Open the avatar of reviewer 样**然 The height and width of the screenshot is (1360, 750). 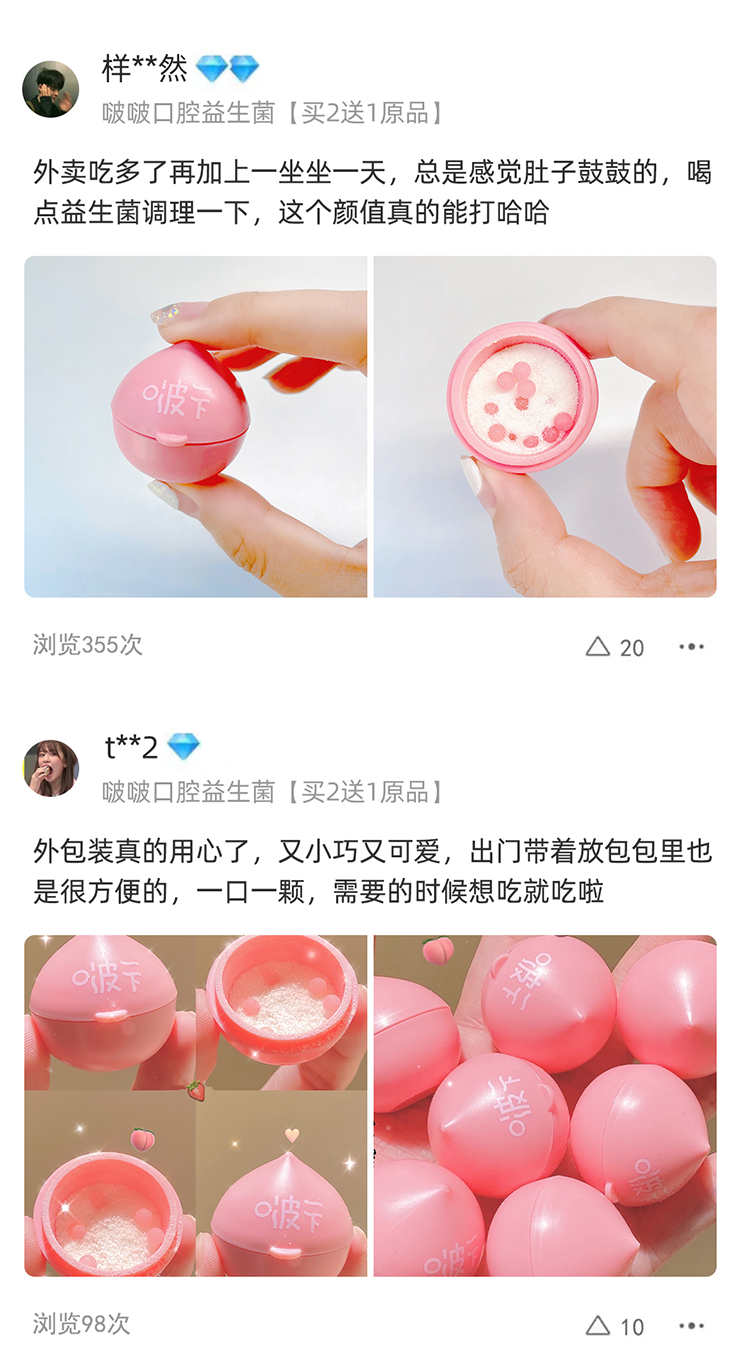(50, 89)
